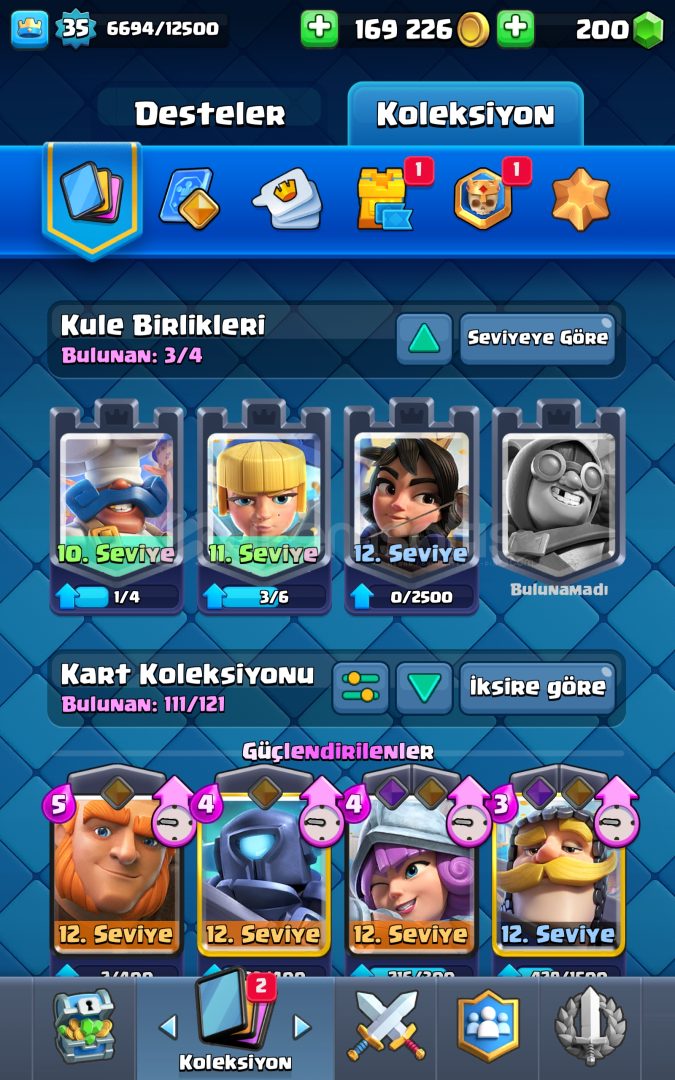Reverse card collection order with down arrow
Screen dimensions: 675x1080
424,687
